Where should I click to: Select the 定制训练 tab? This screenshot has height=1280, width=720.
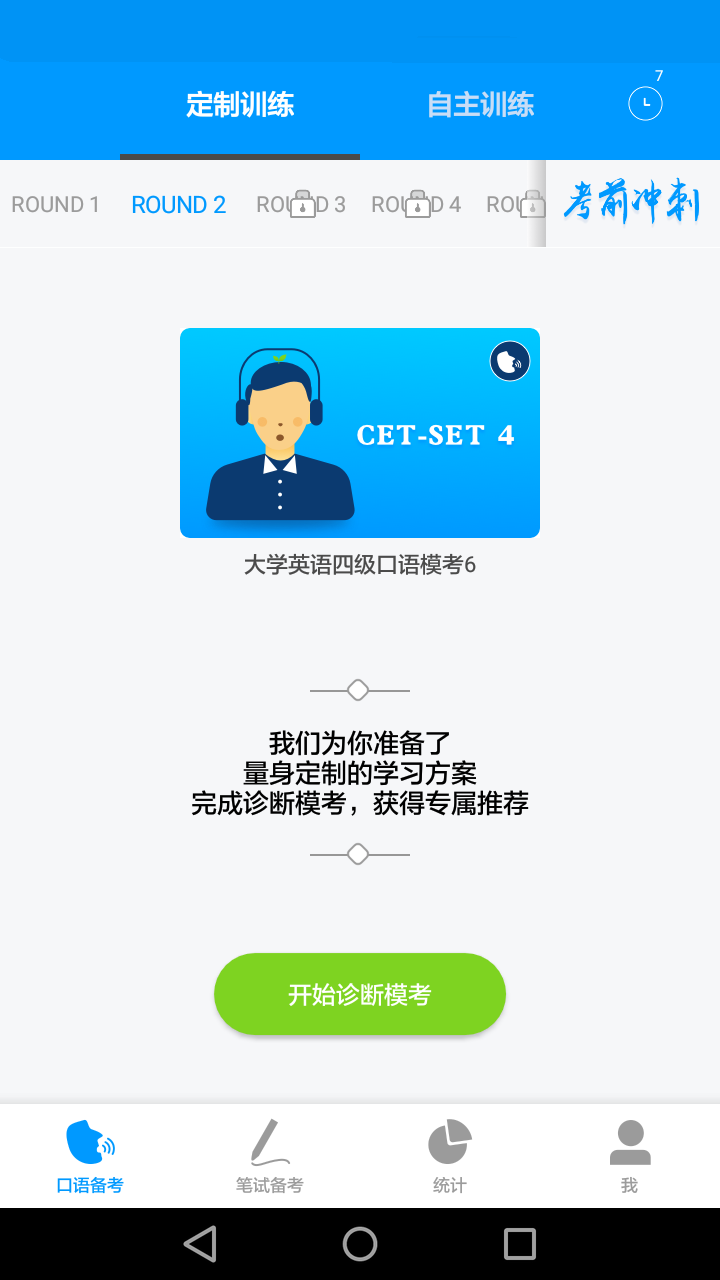239,103
